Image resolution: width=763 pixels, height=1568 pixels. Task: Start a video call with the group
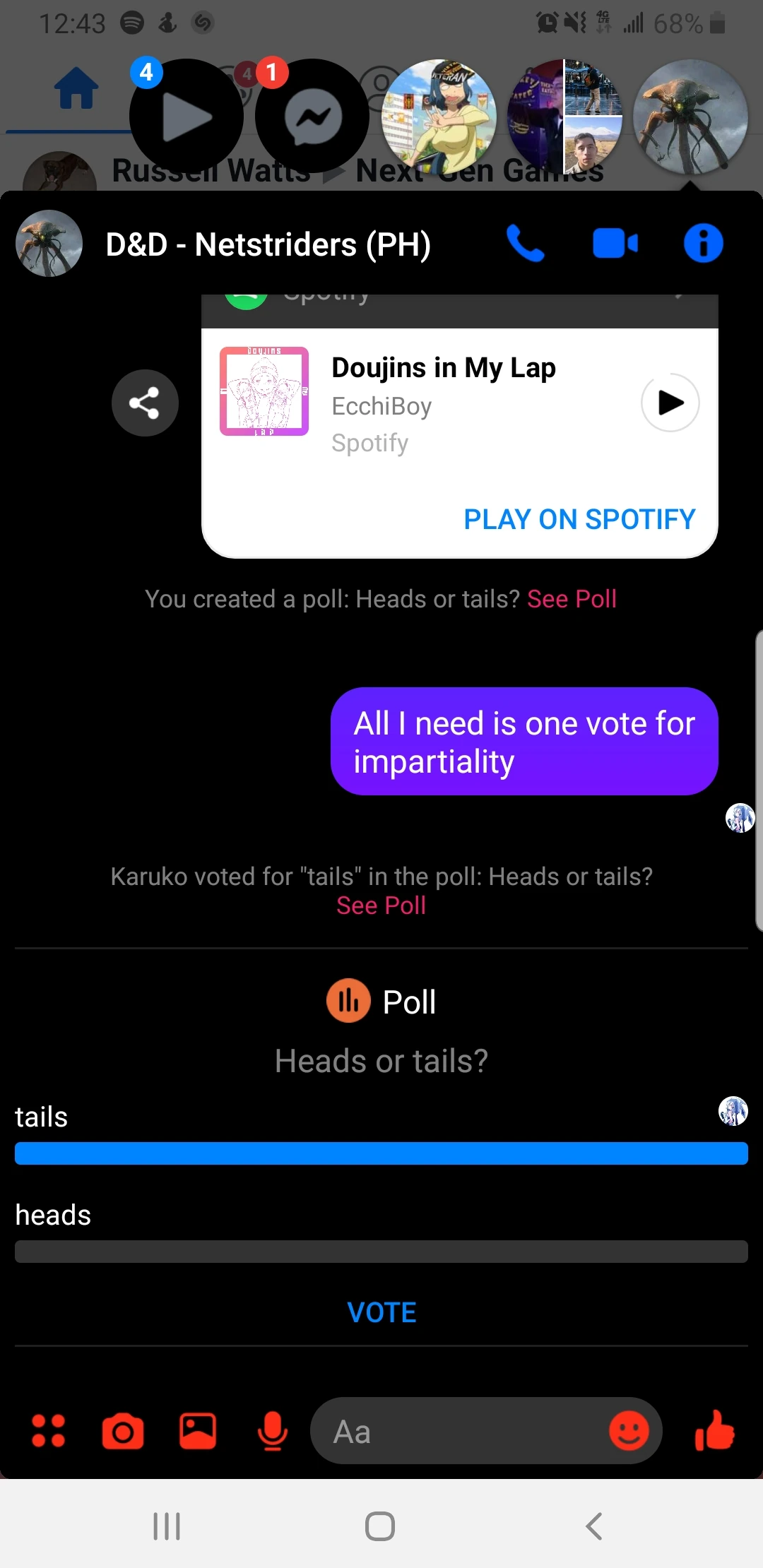pyautogui.click(x=615, y=244)
